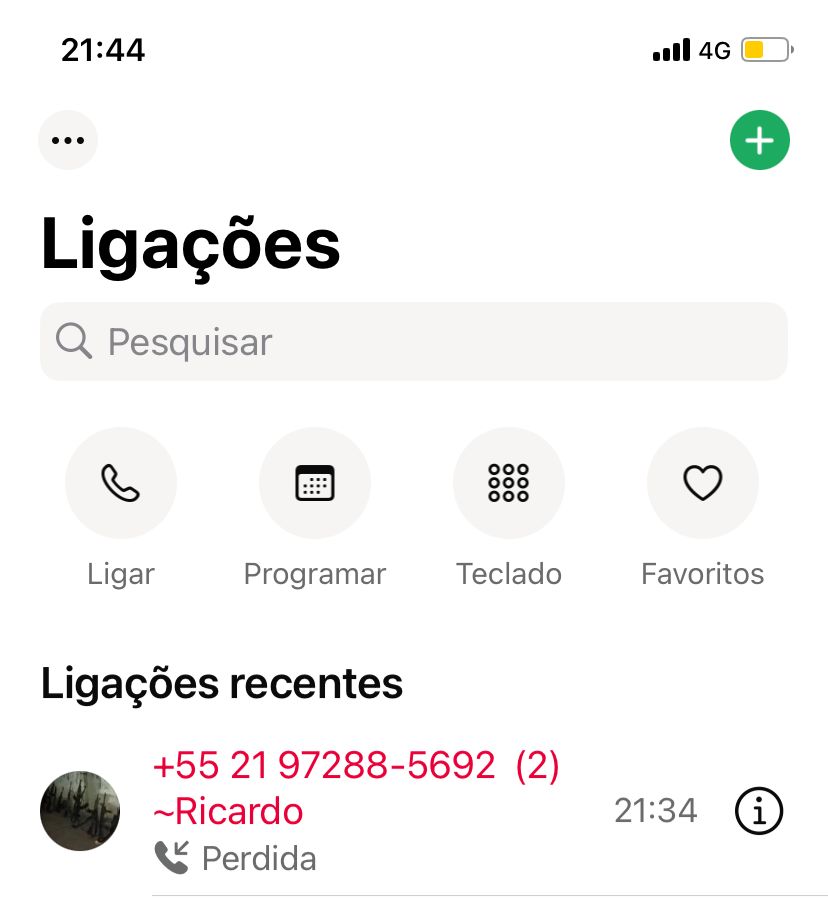Viewport: 828px width, 913px height.
Task: Open the Teclado dial pad
Action: pos(509,483)
